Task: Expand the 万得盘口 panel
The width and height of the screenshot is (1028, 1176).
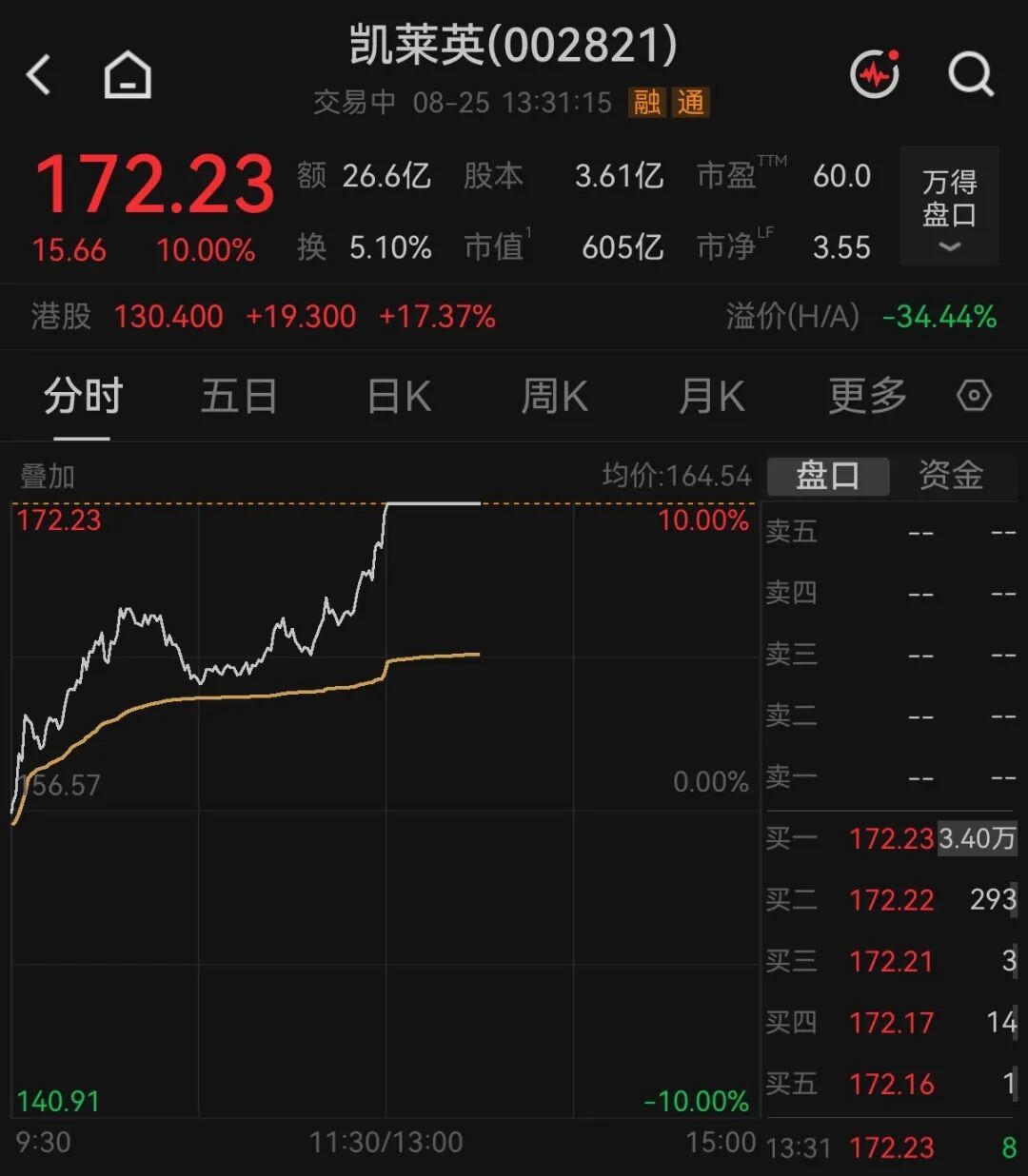Action: pos(949,206)
